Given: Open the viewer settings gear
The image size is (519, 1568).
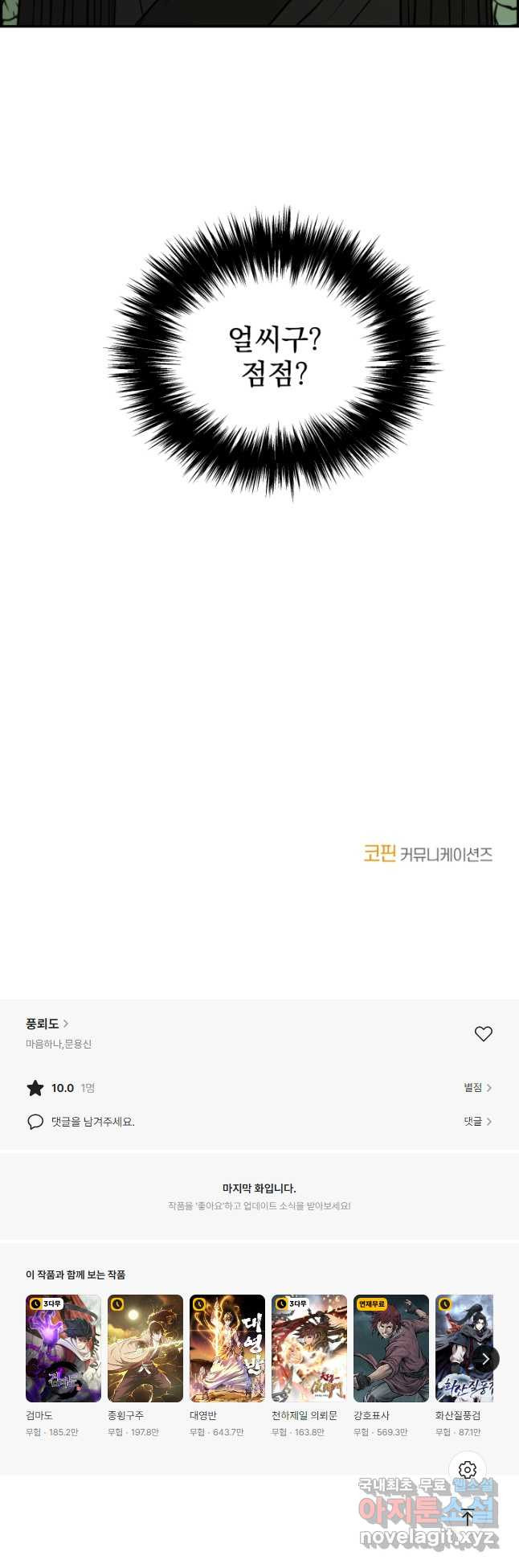Looking at the screenshot, I should point(468,1471).
